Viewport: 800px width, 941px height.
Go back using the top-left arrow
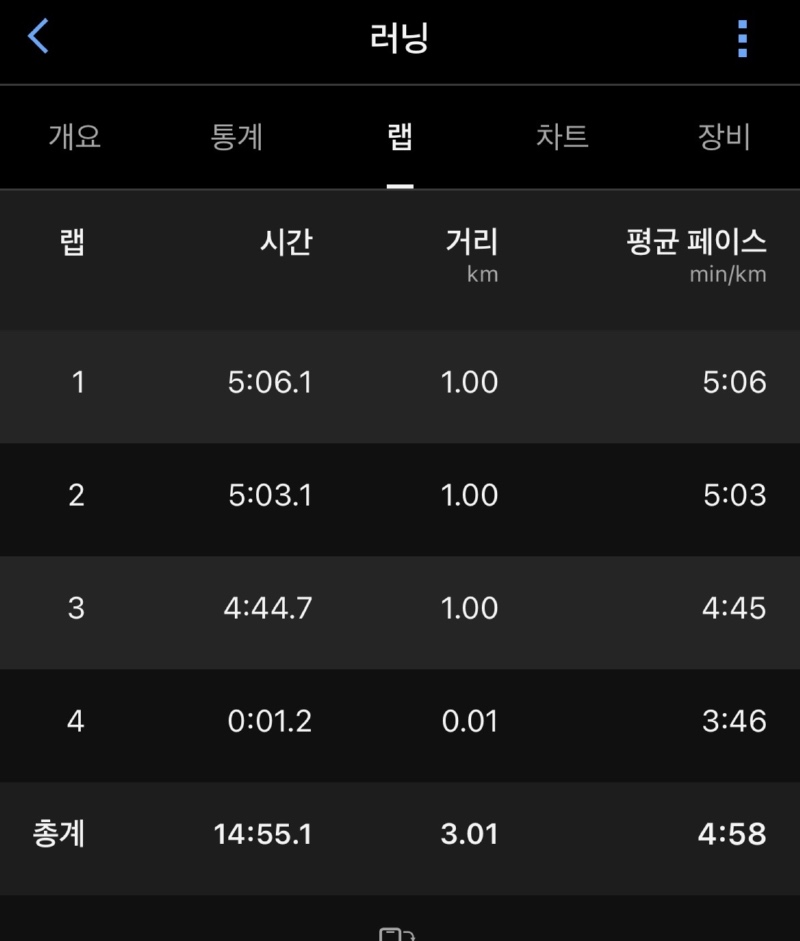(38, 37)
